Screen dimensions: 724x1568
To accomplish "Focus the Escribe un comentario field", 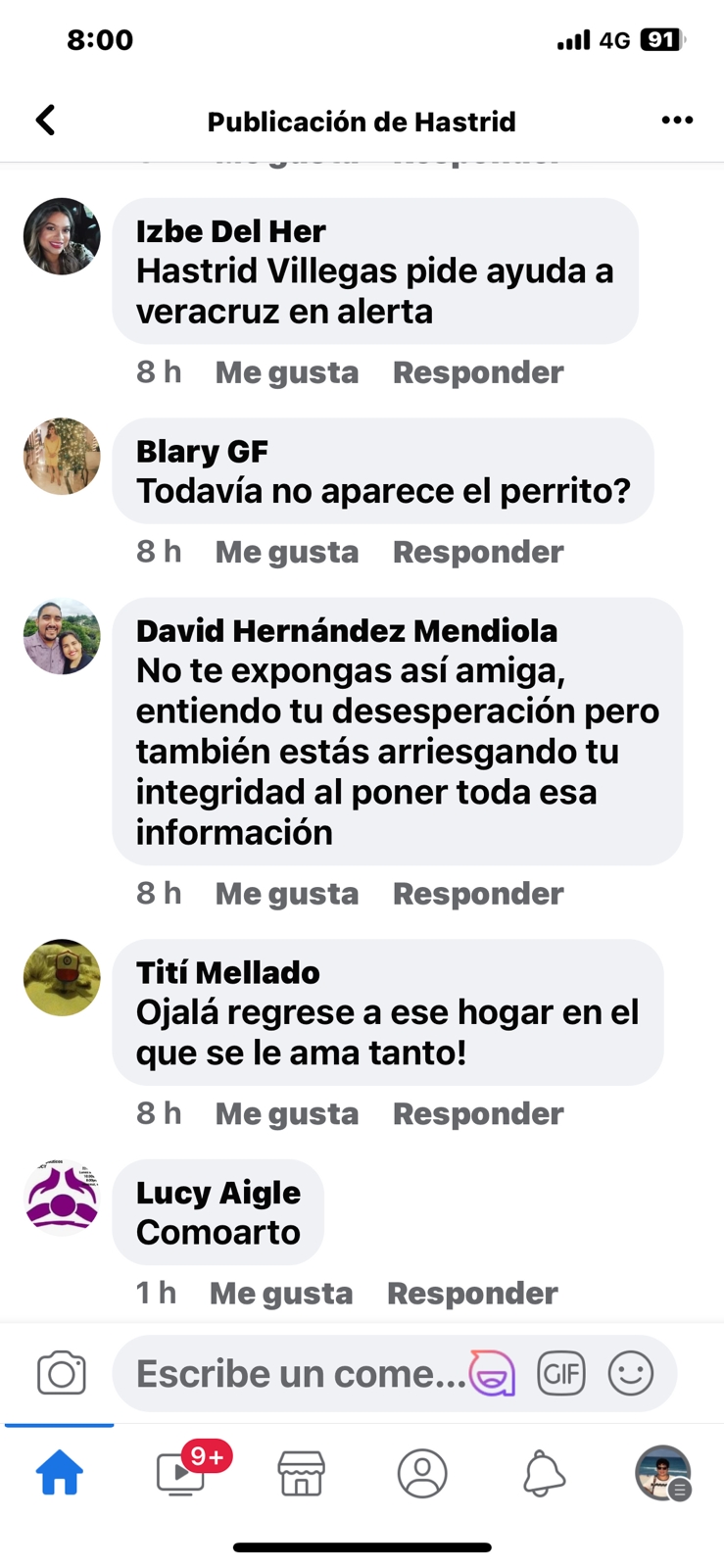I will 299,1373.
